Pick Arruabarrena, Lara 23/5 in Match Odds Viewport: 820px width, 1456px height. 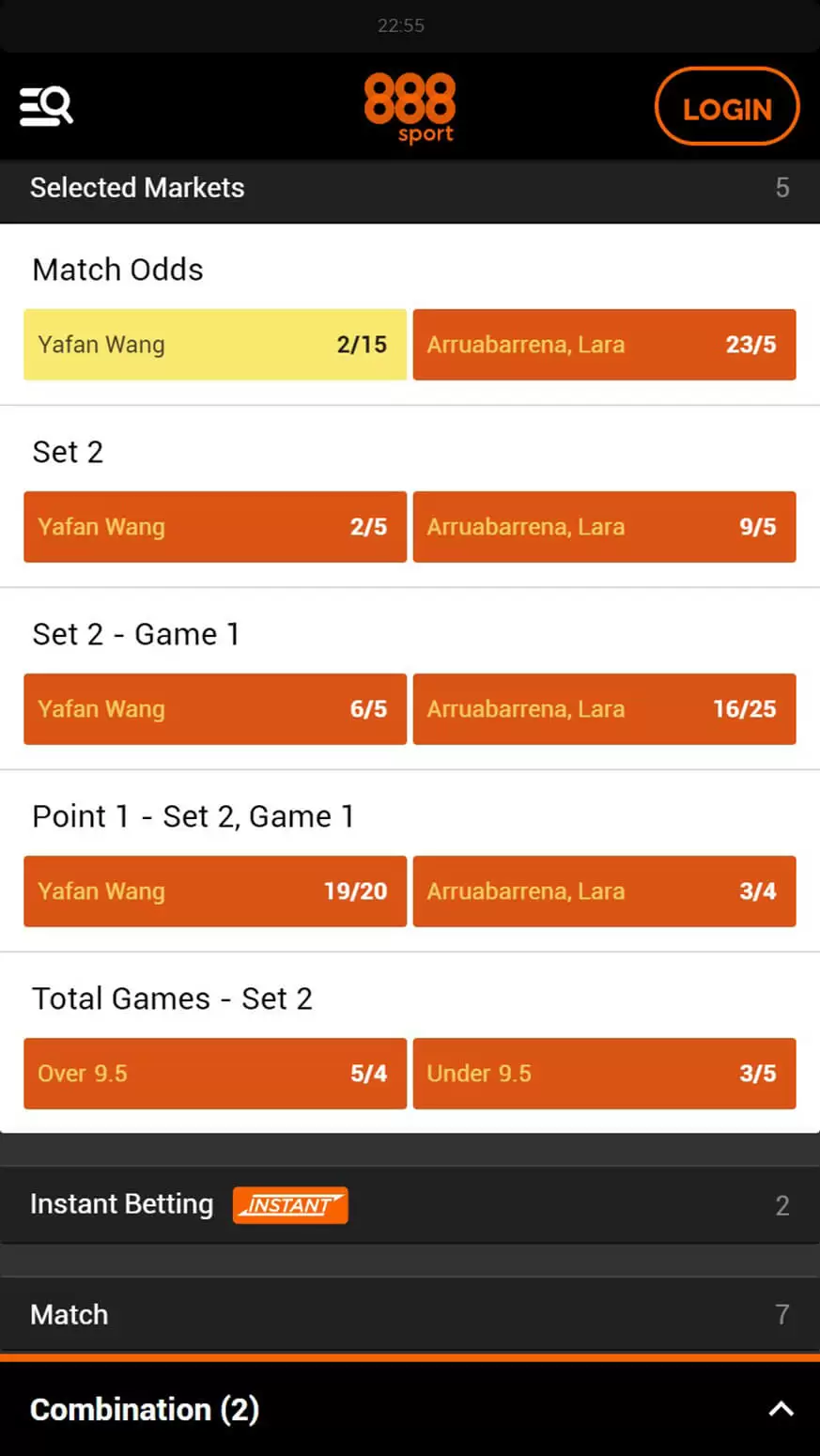[x=604, y=345]
